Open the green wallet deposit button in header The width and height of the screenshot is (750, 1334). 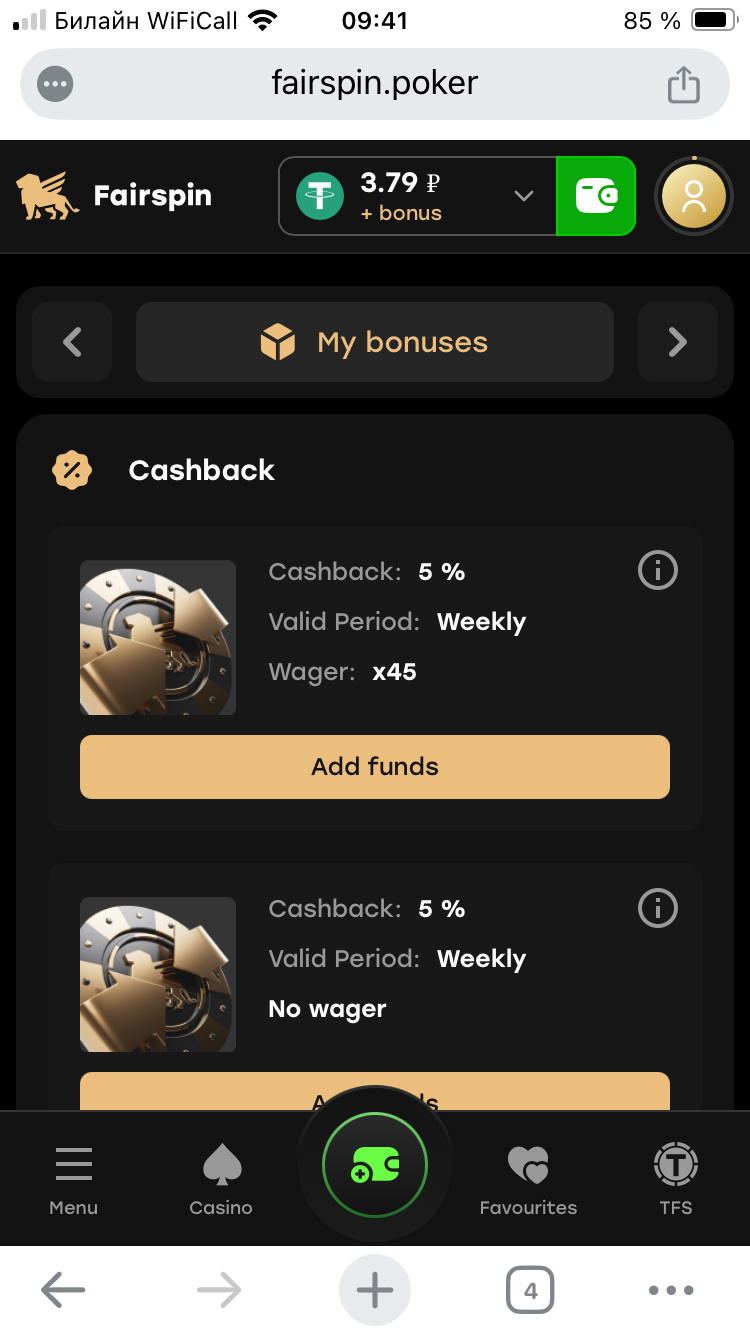pos(595,196)
